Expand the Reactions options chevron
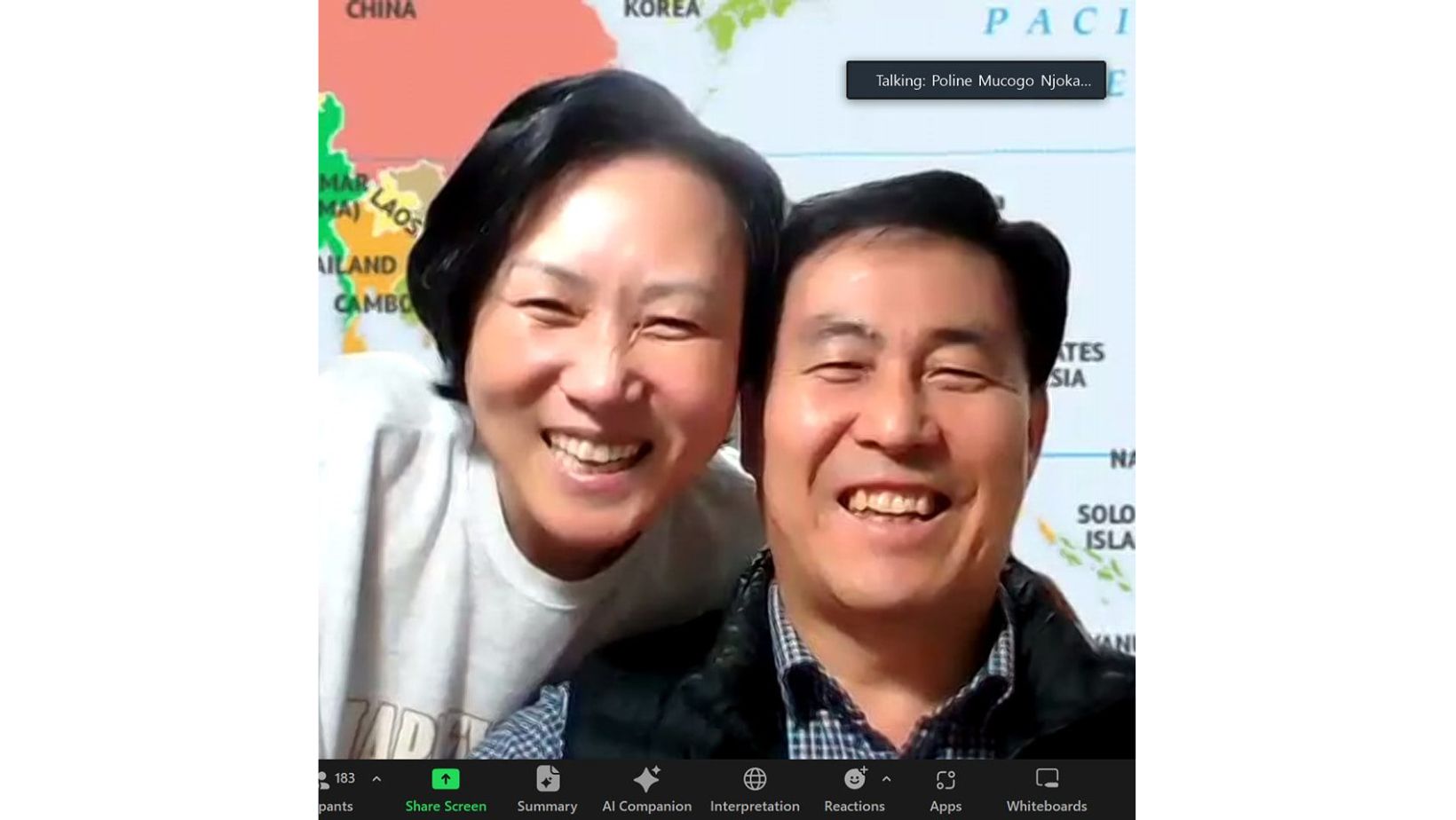Viewport: 1456px width, 820px height. pyautogui.click(x=886, y=779)
